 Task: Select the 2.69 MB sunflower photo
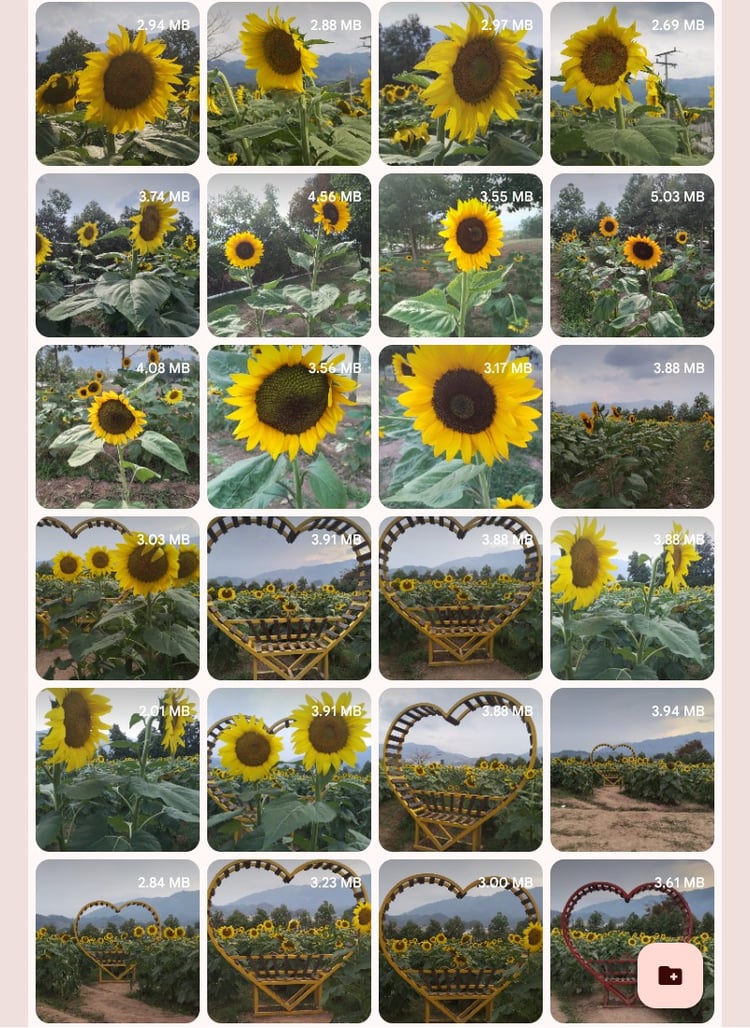pyautogui.click(x=632, y=84)
